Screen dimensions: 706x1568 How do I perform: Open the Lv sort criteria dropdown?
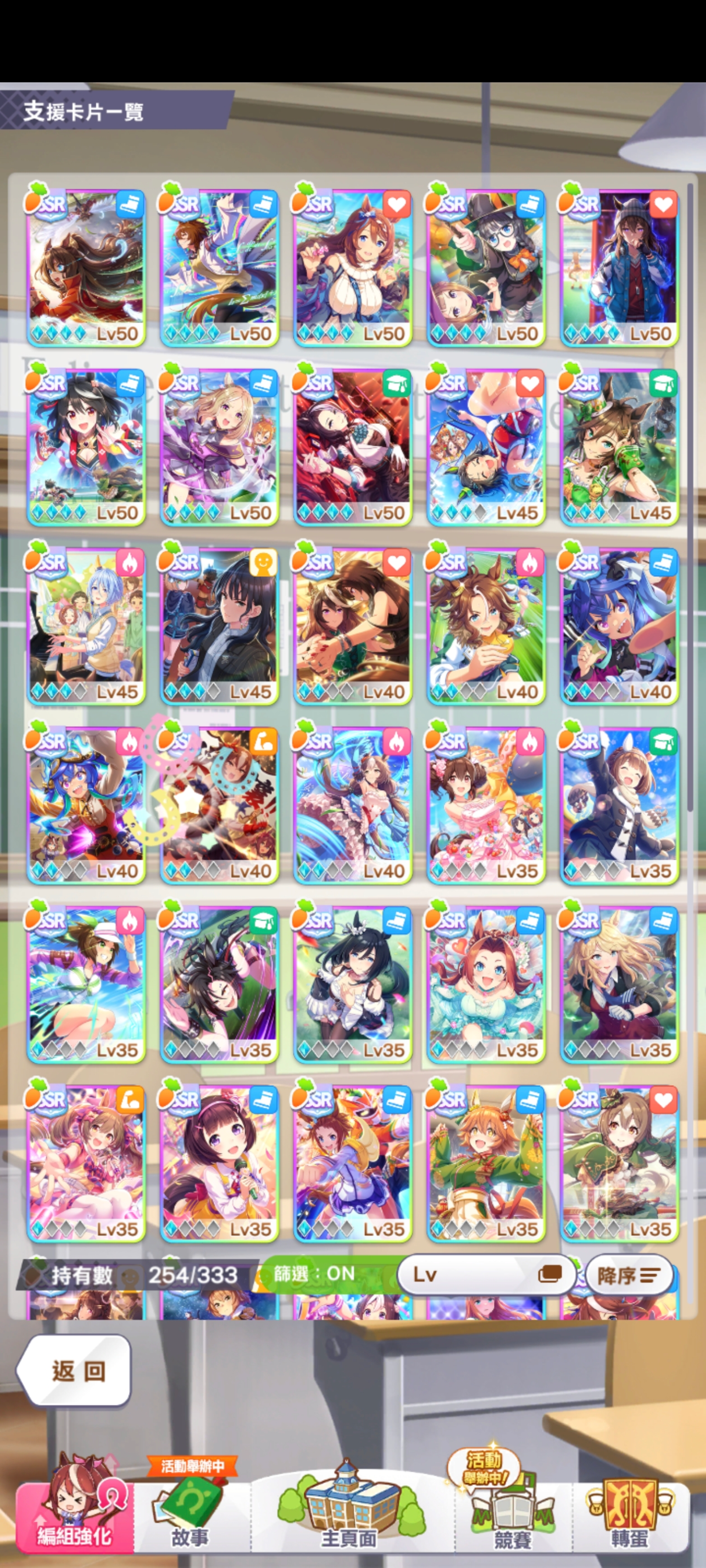486,1274
